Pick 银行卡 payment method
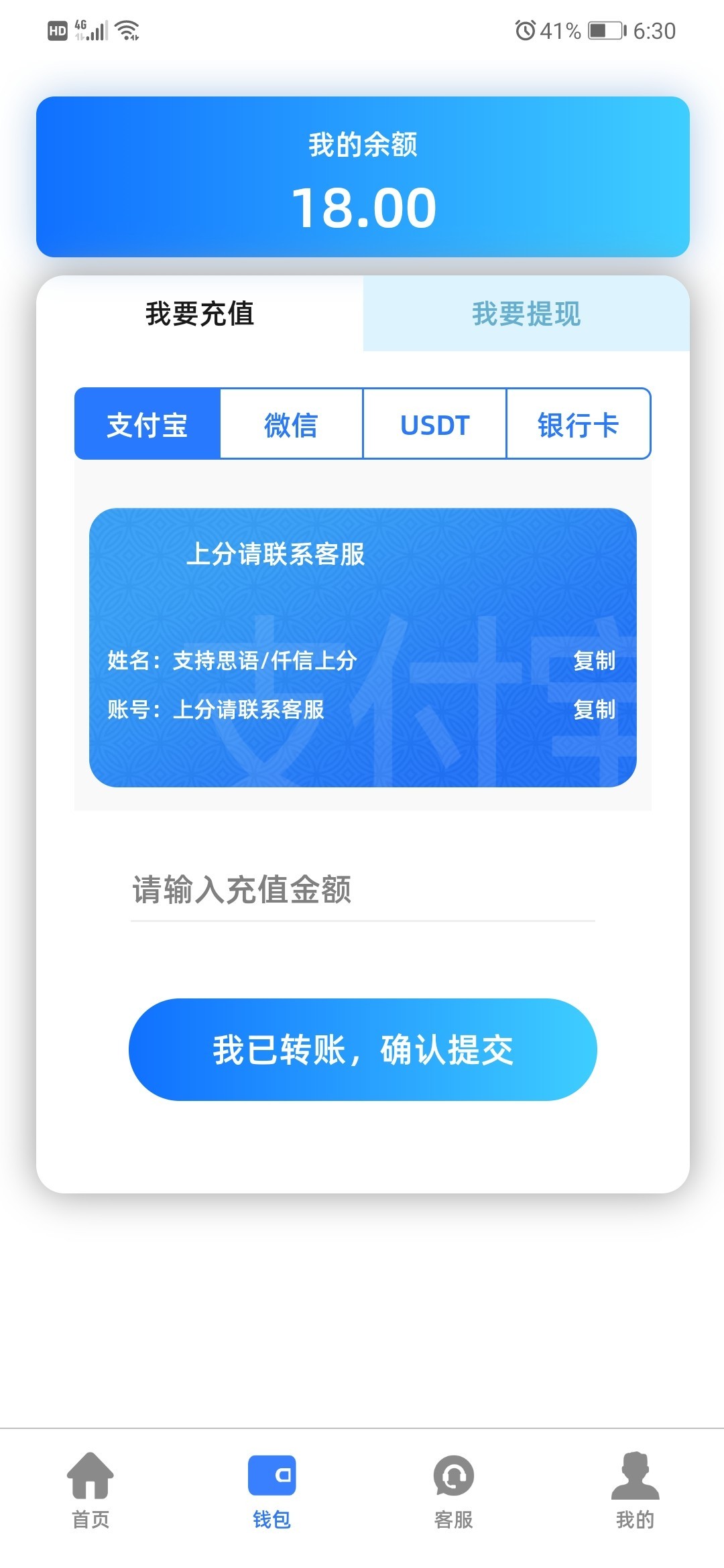The image size is (724, 1568). pyautogui.click(x=578, y=424)
